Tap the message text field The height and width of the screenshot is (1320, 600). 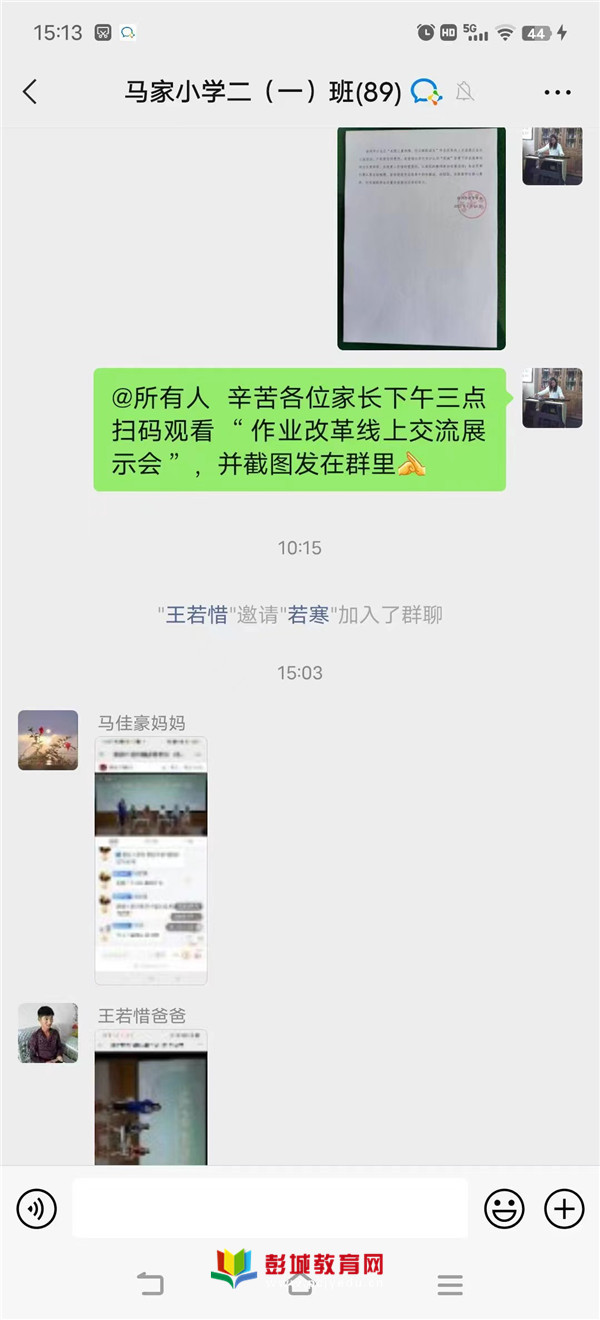pyautogui.click(x=270, y=1208)
